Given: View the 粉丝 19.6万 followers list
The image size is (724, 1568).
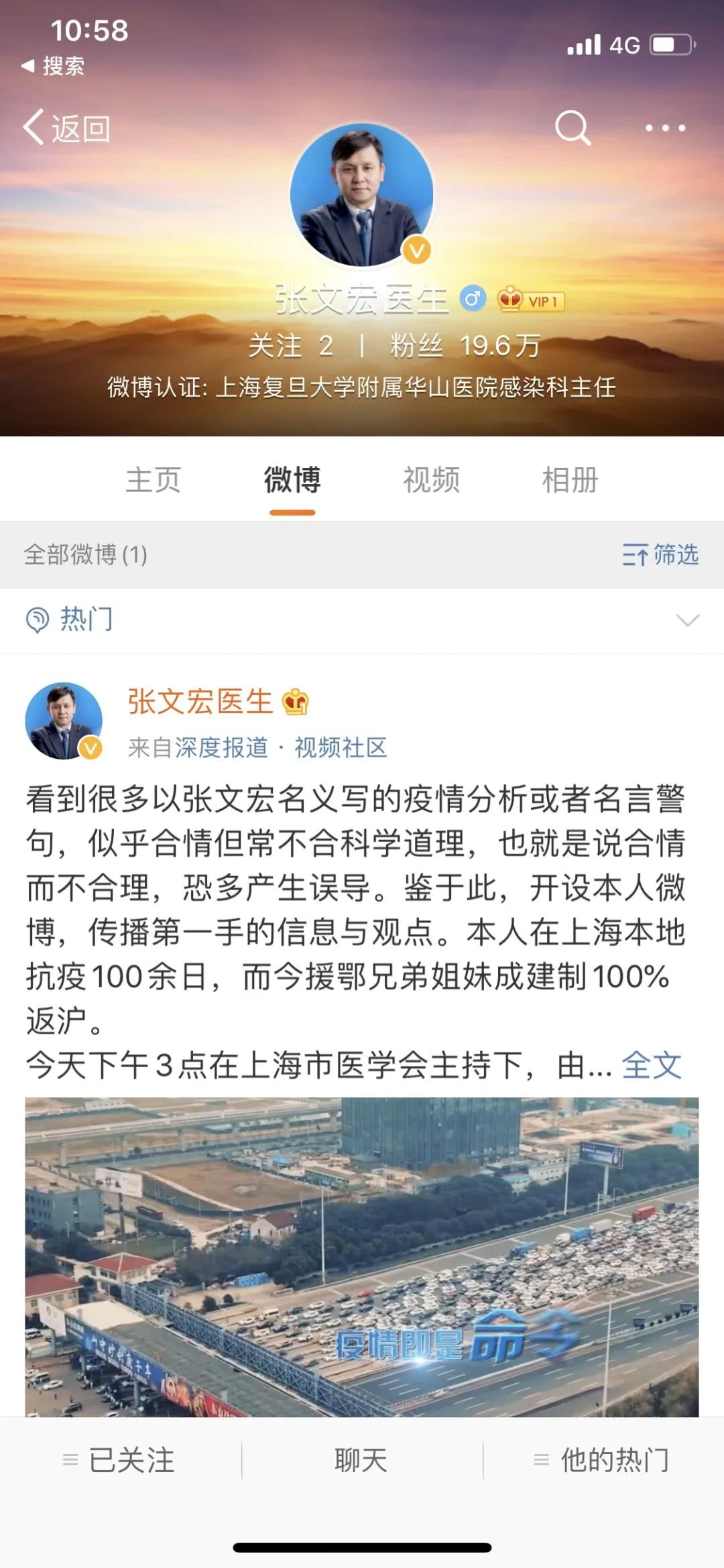Looking at the screenshot, I should 465,346.
